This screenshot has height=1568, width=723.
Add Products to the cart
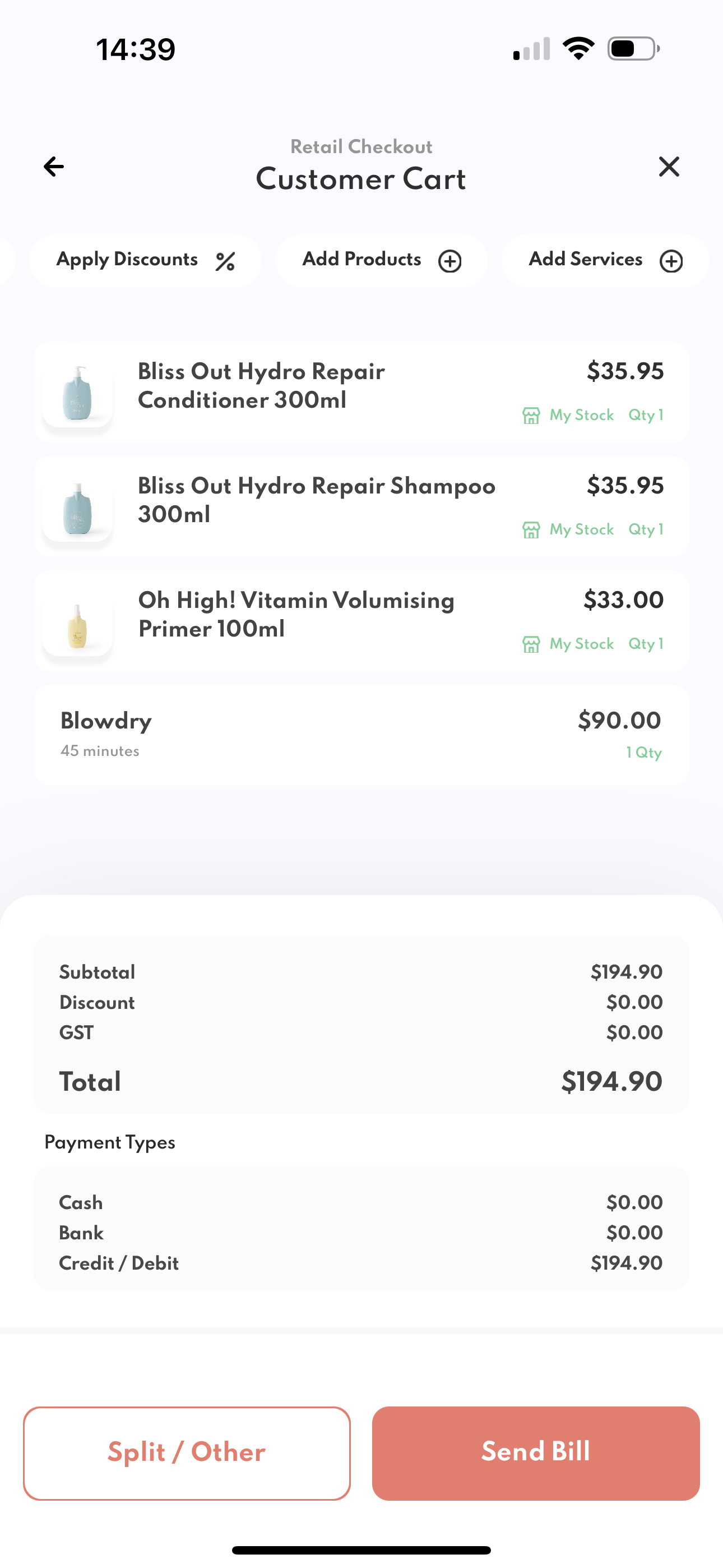(x=382, y=261)
